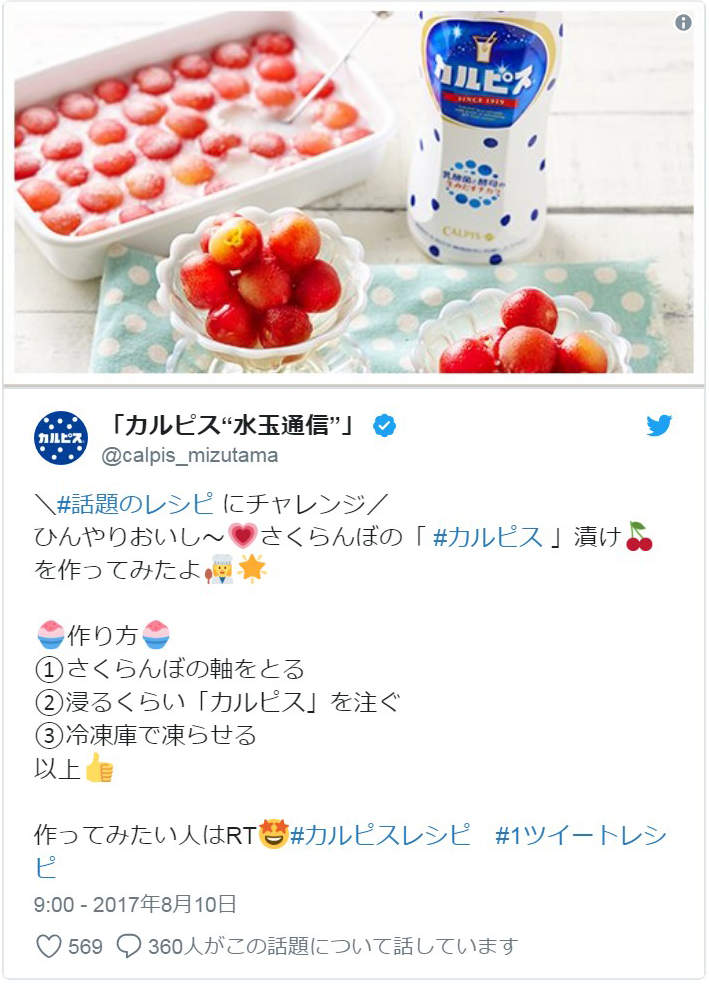Open the info icon on the photo
Image resolution: width=709 pixels, height=986 pixels.
click(x=683, y=22)
